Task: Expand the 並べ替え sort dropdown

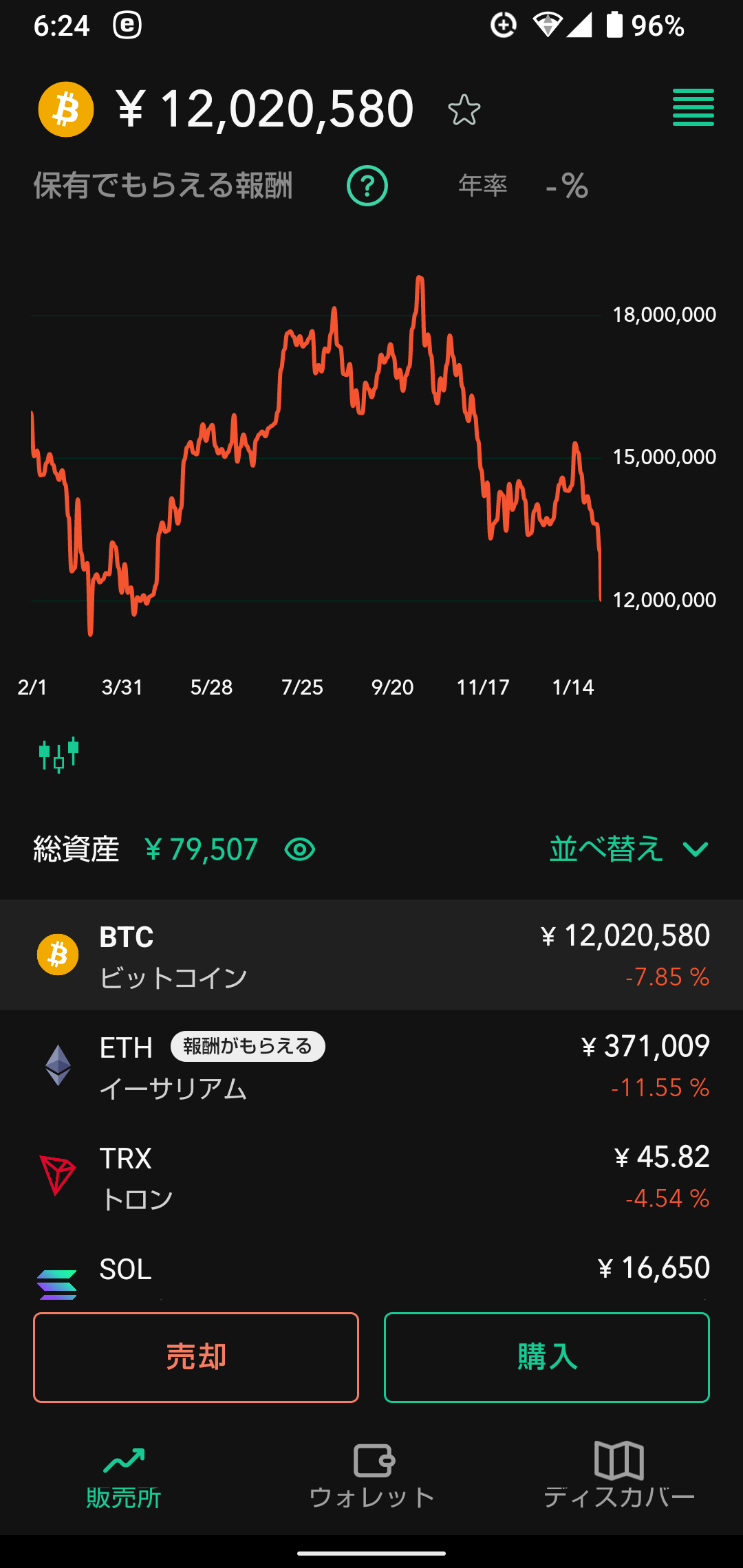Action: 628,849
